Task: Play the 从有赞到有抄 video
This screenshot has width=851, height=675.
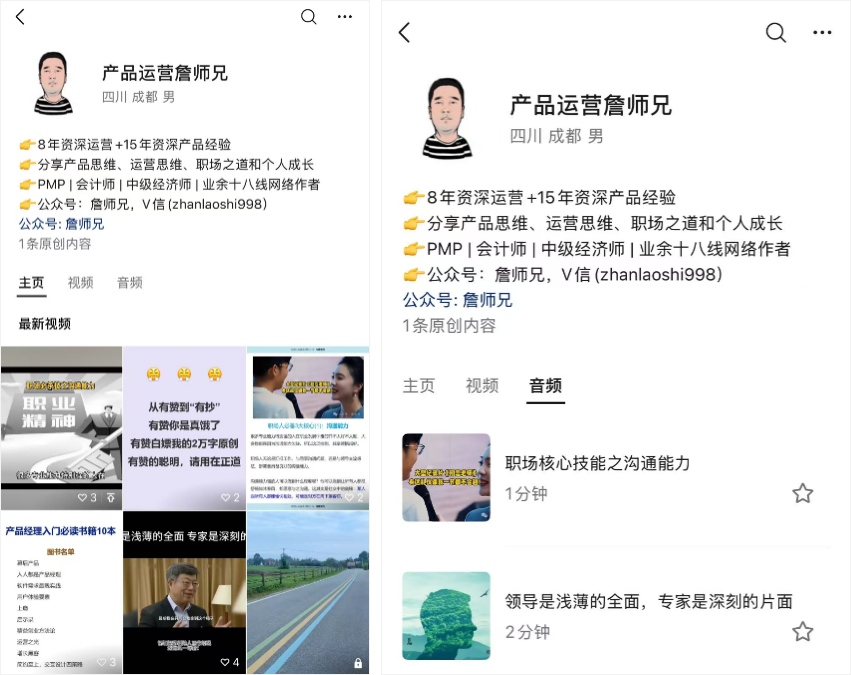Action: coord(184,427)
